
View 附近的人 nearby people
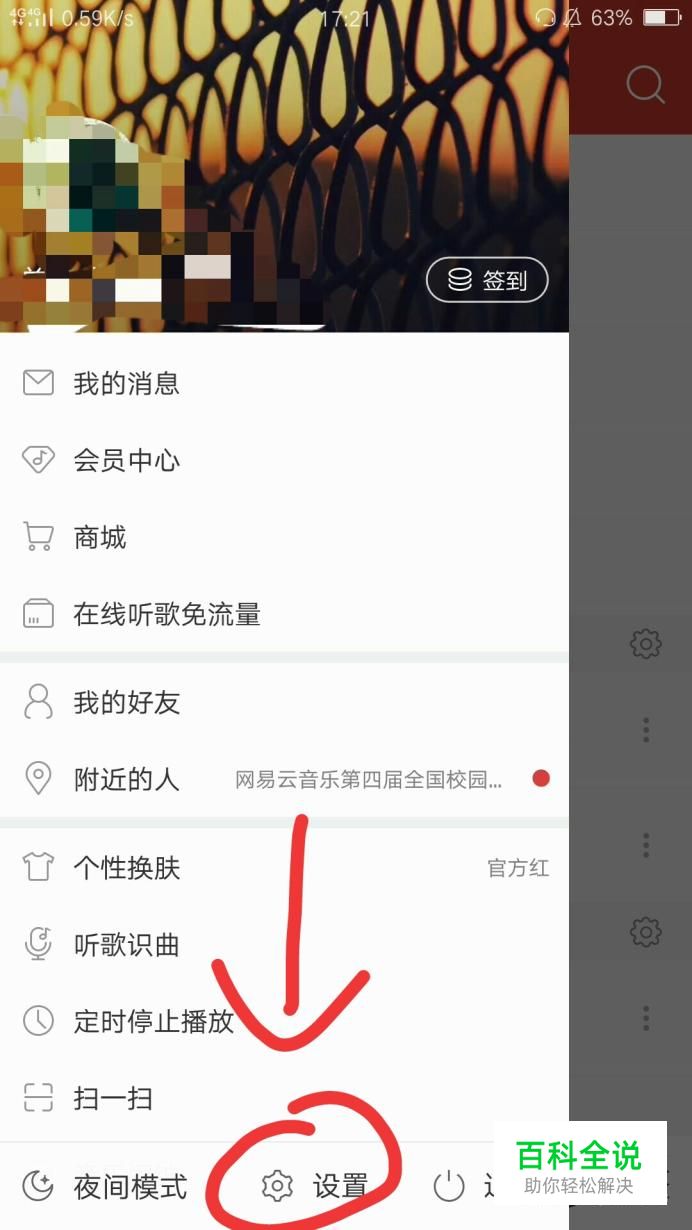pyautogui.click(x=284, y=778)
